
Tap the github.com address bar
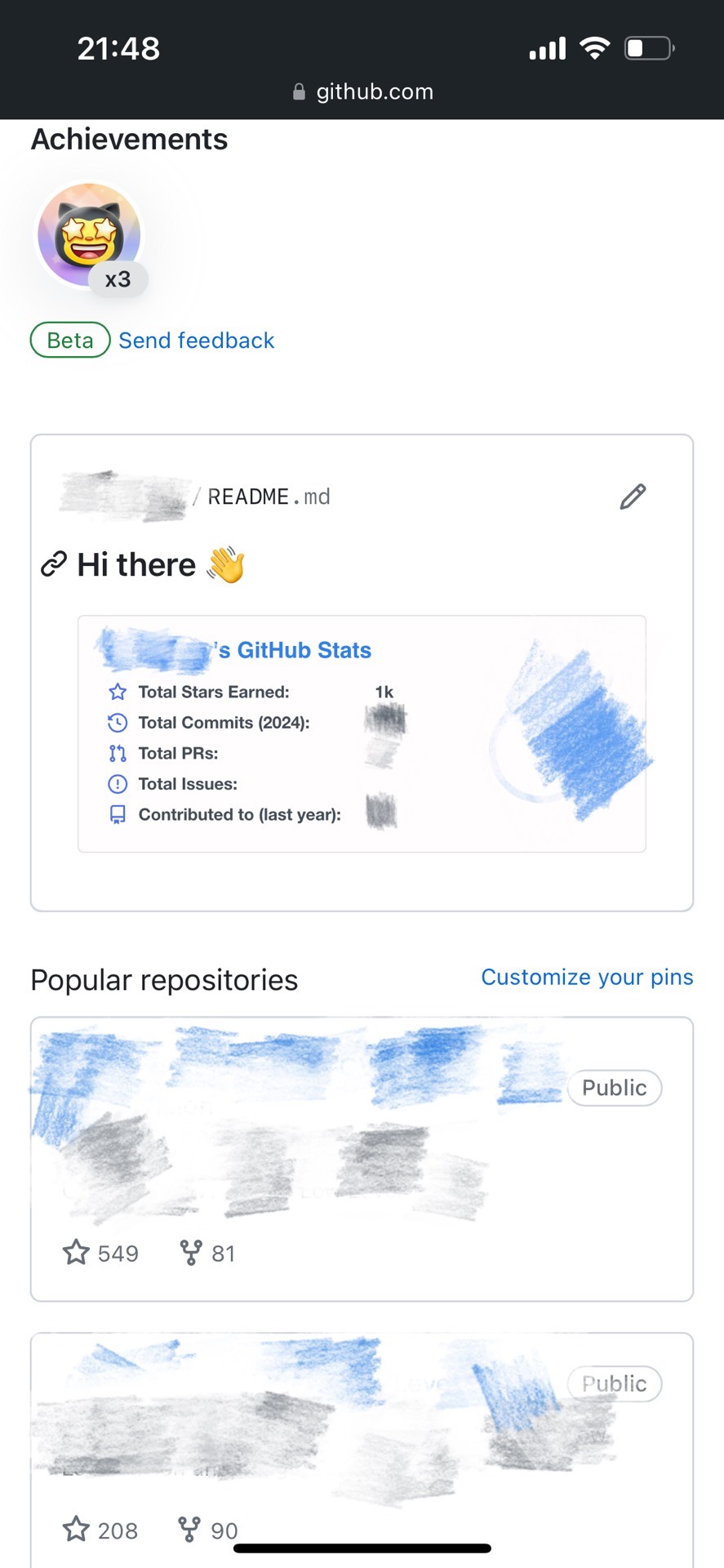[x=362, y=91]
